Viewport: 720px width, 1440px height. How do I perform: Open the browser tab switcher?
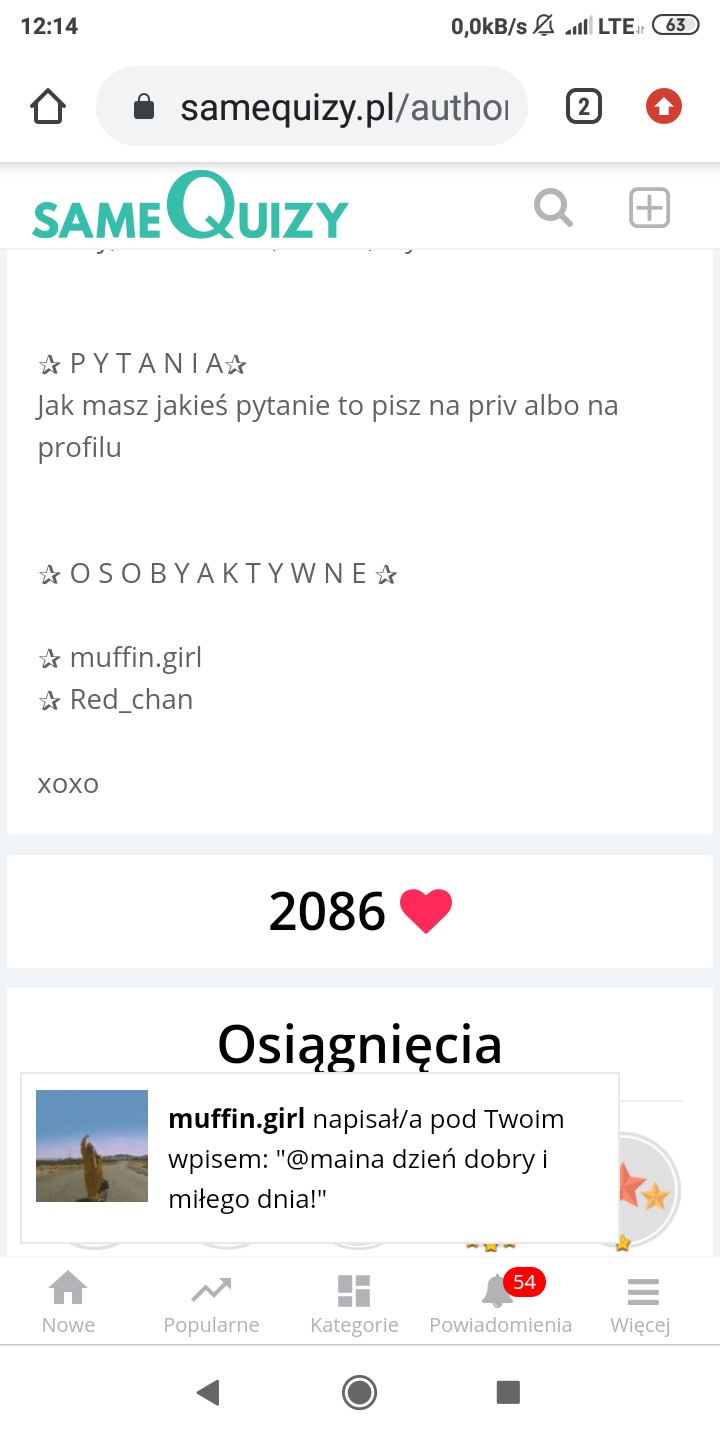coord(584,107)
